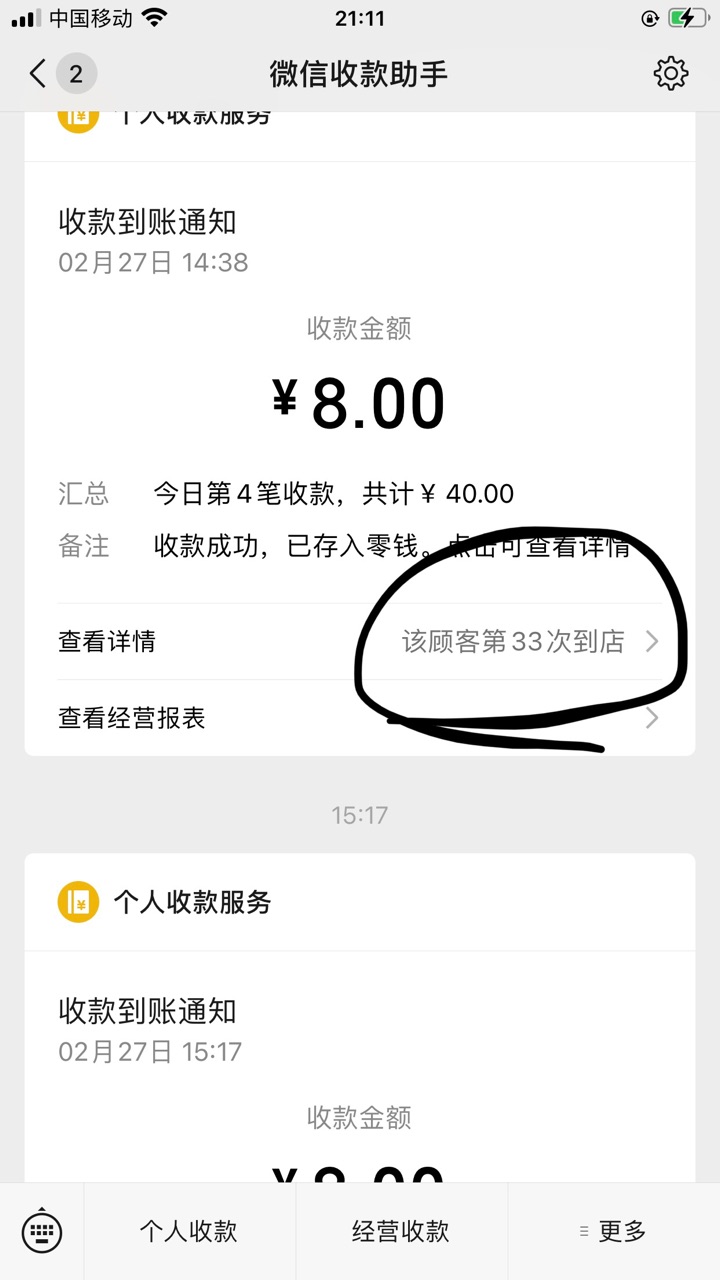The height and width of the screenshot is (1280, 720).
Task: Open the 查看经营报表 row
Action: pos(360,717)
